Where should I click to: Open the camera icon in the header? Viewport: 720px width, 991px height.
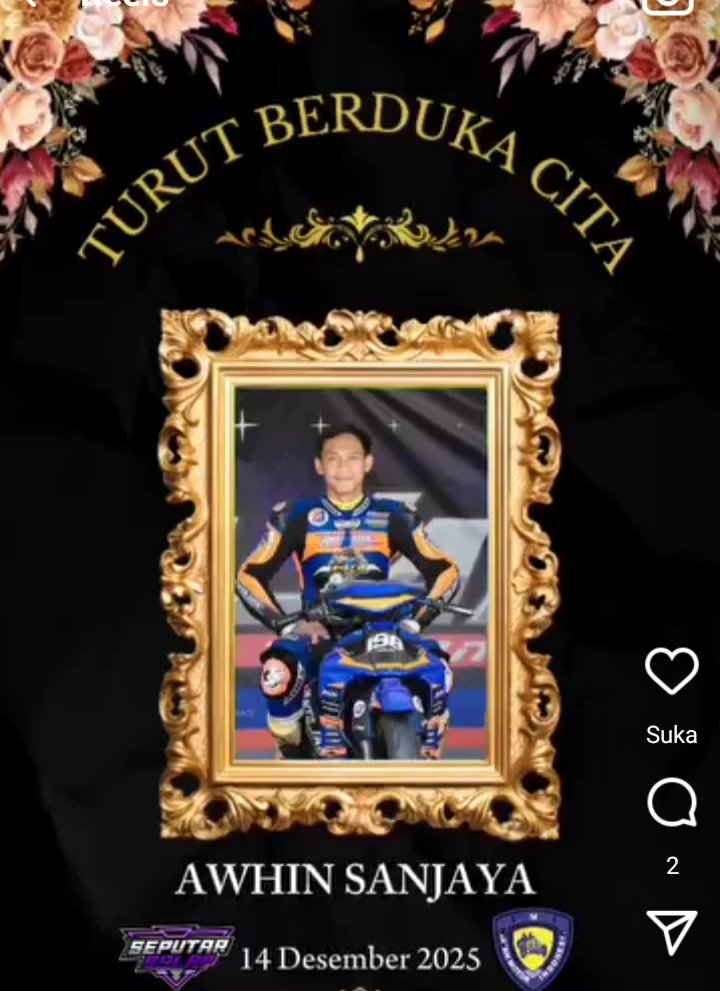tap(667, 3)
